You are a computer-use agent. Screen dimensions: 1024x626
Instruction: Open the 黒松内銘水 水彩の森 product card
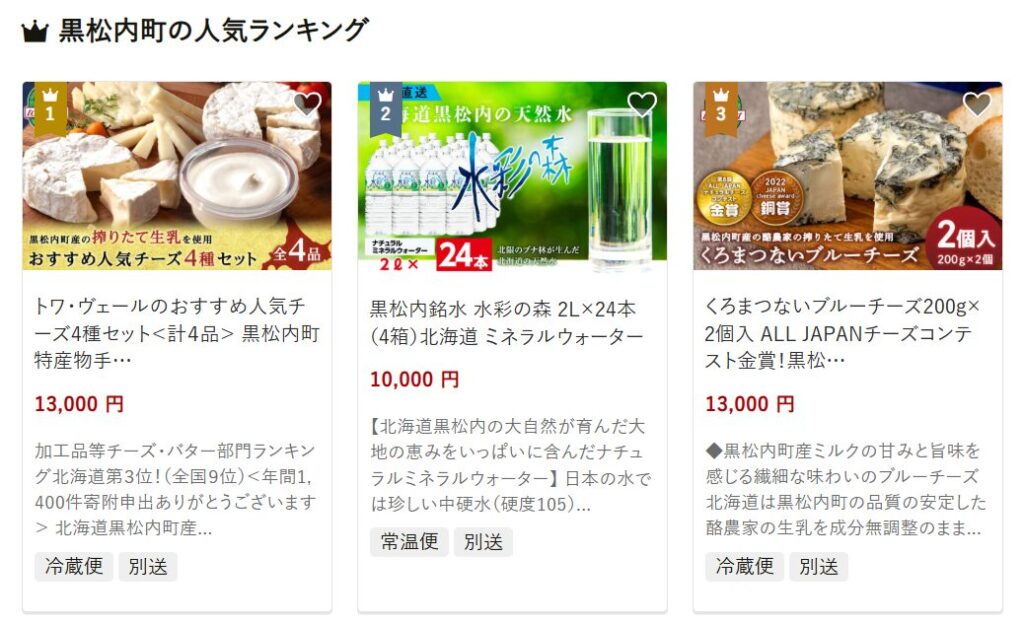512,322
